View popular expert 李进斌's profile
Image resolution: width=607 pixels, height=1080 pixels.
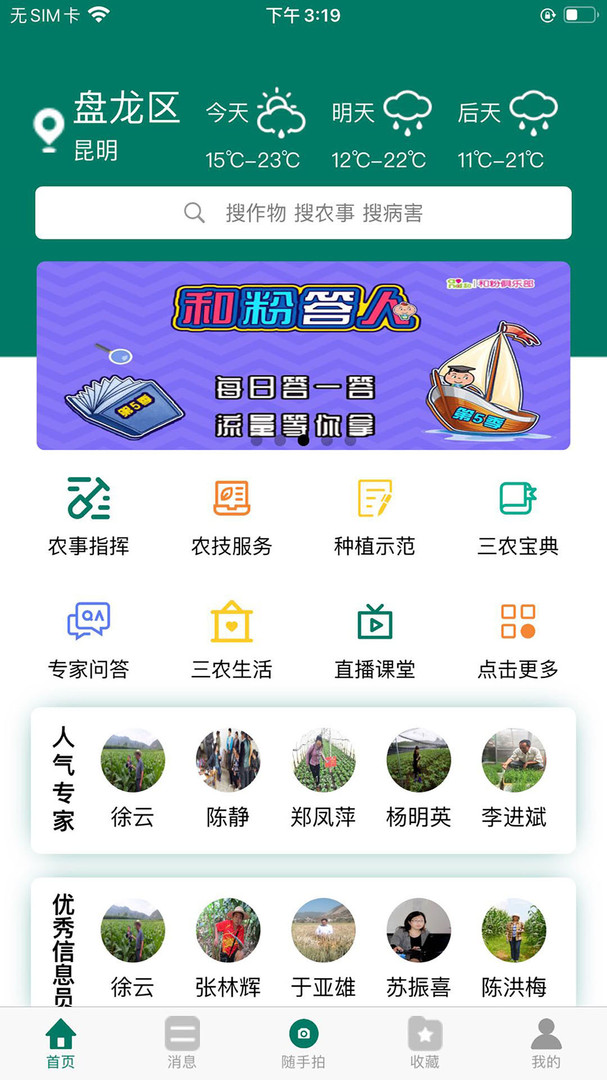514,778
